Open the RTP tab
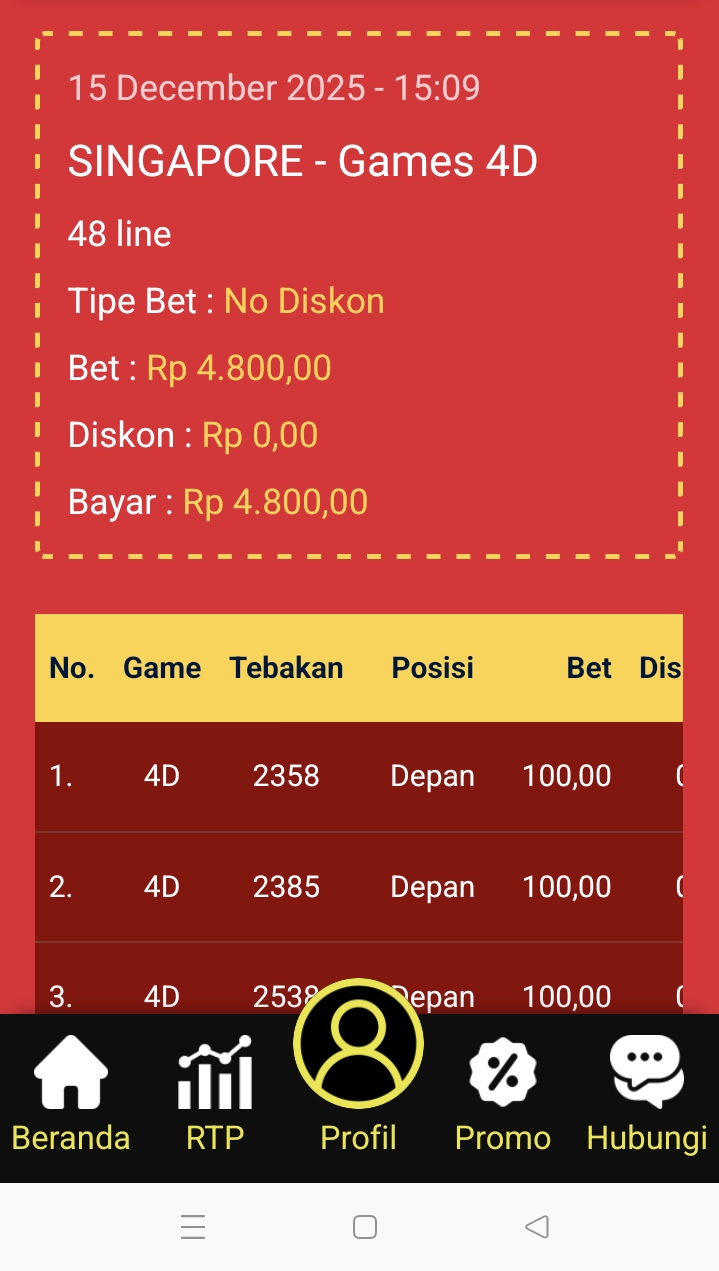The image size is (719, 1271). pos(215,1095)
